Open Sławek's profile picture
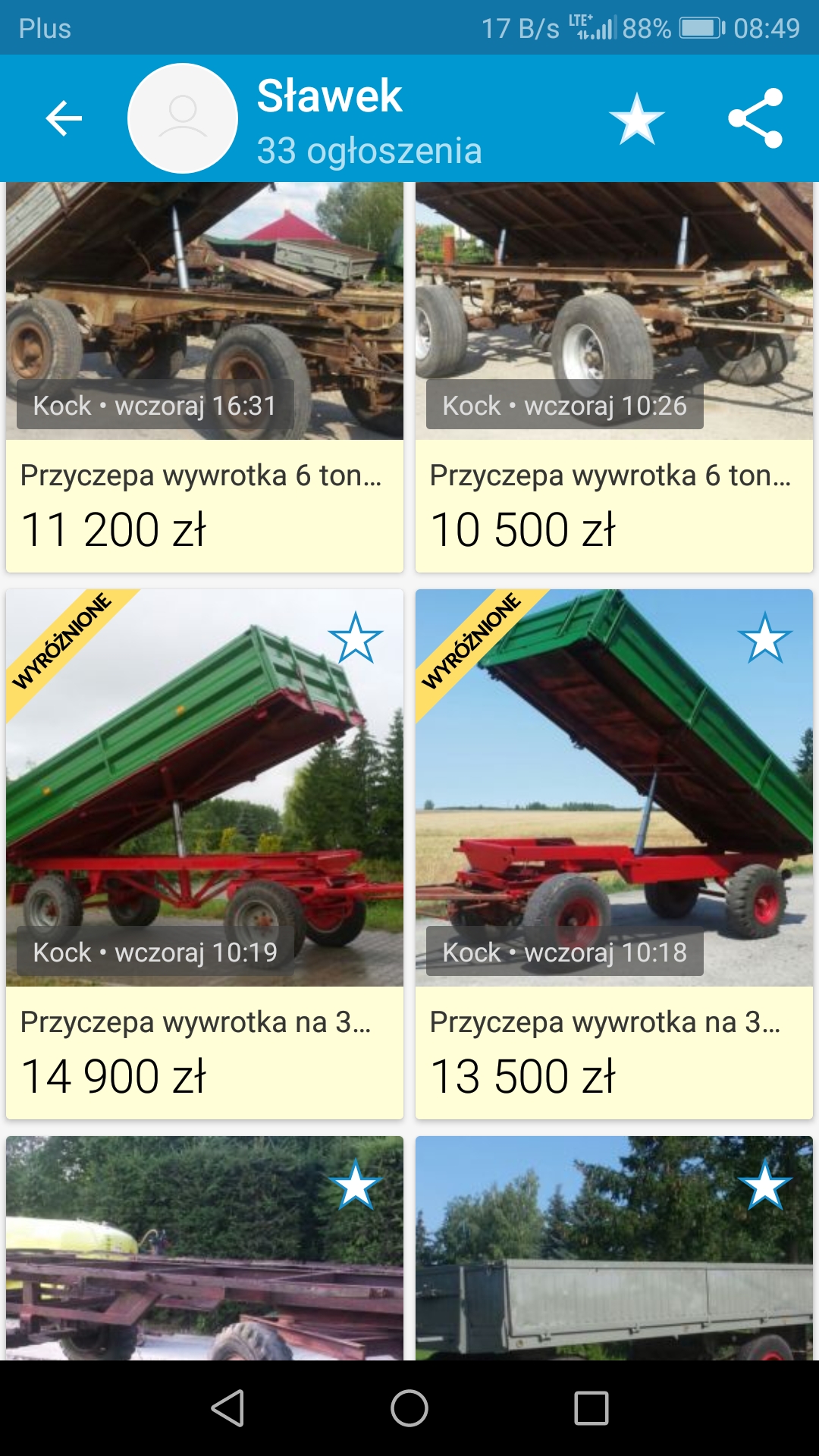Viewport: 819px width, 1456px height. pos(183,118)
